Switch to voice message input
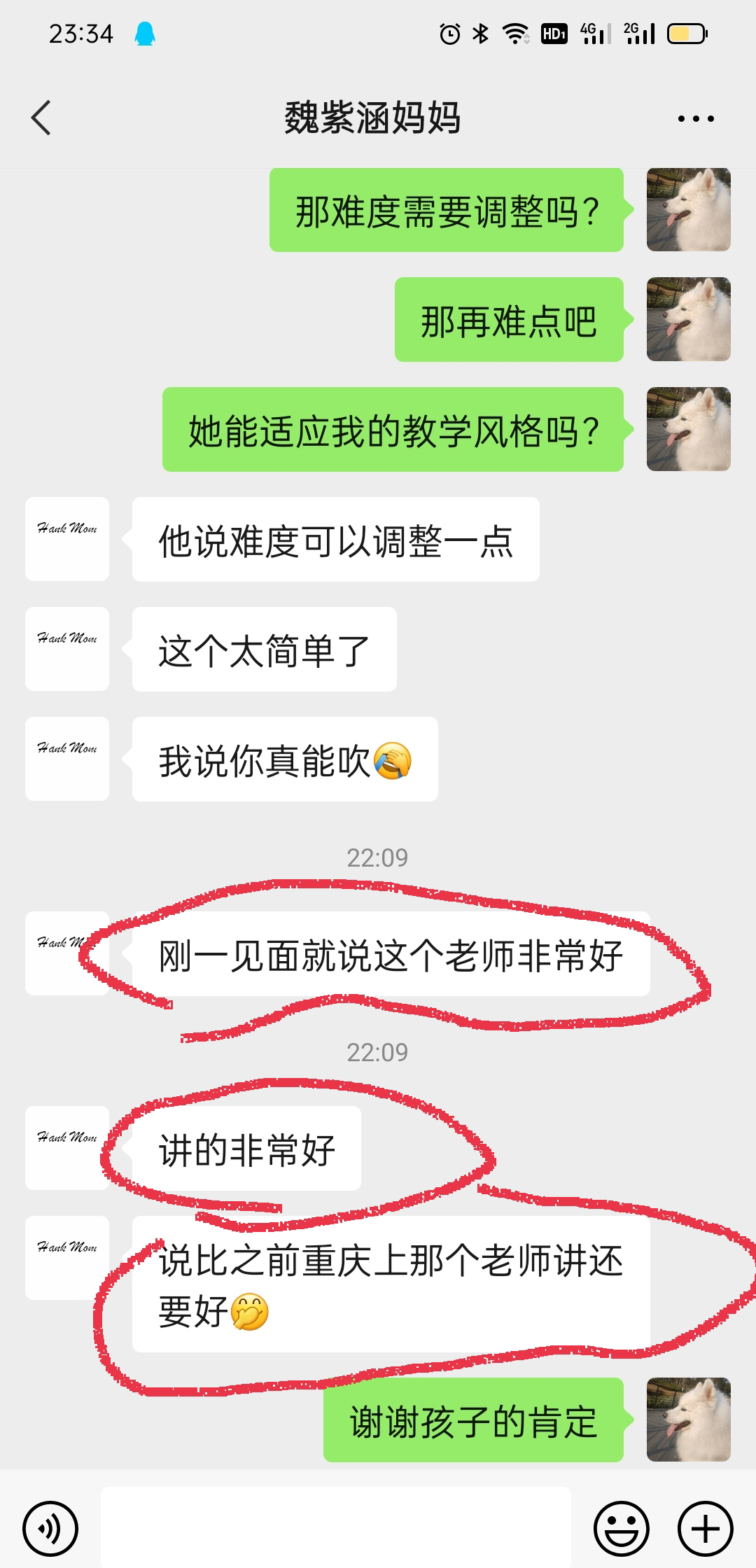Viewport: 756px width, 1568px height. pyautogui.click(x=50, y=1528)
